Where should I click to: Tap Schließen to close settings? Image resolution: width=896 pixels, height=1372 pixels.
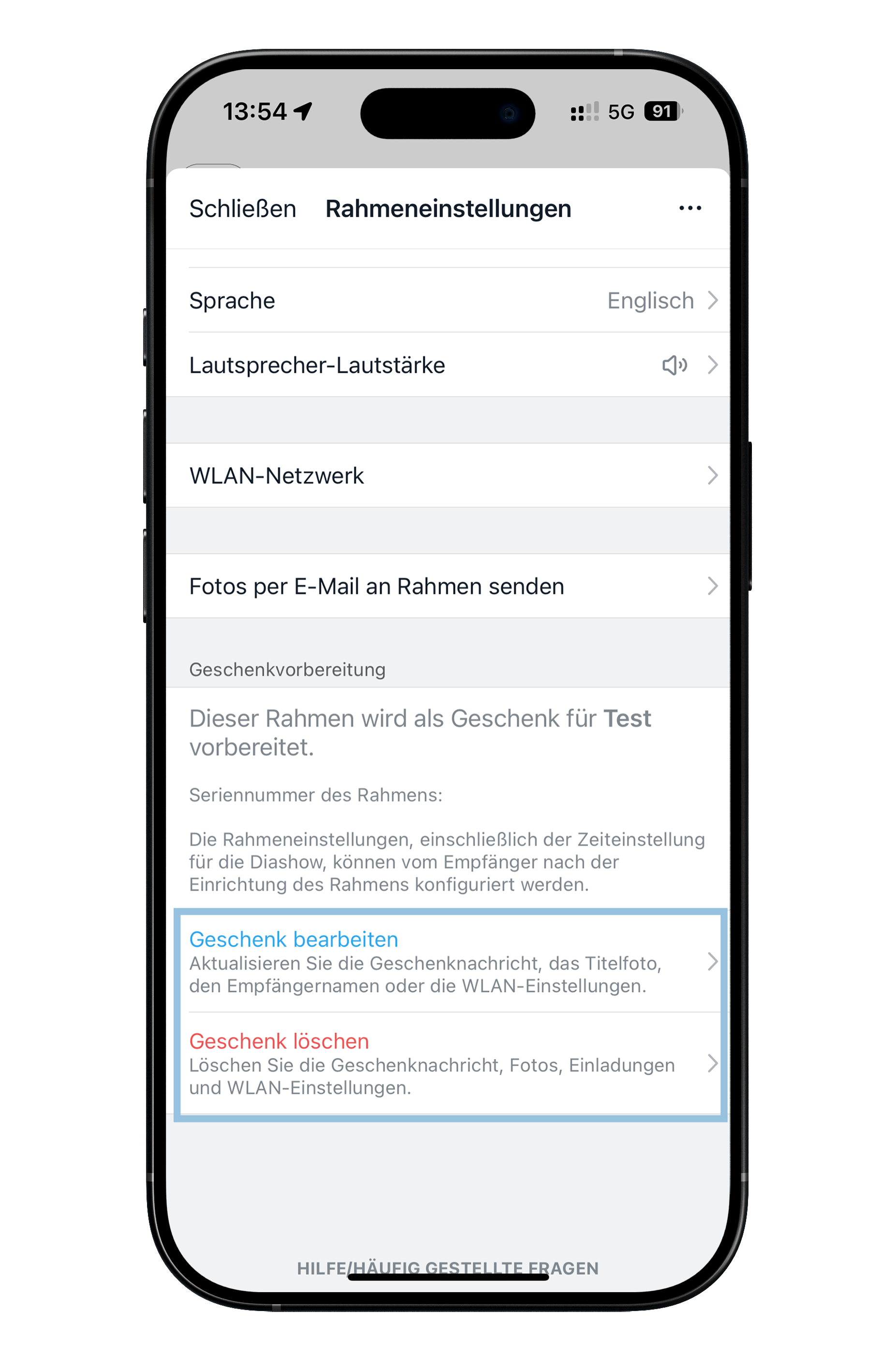243,209
